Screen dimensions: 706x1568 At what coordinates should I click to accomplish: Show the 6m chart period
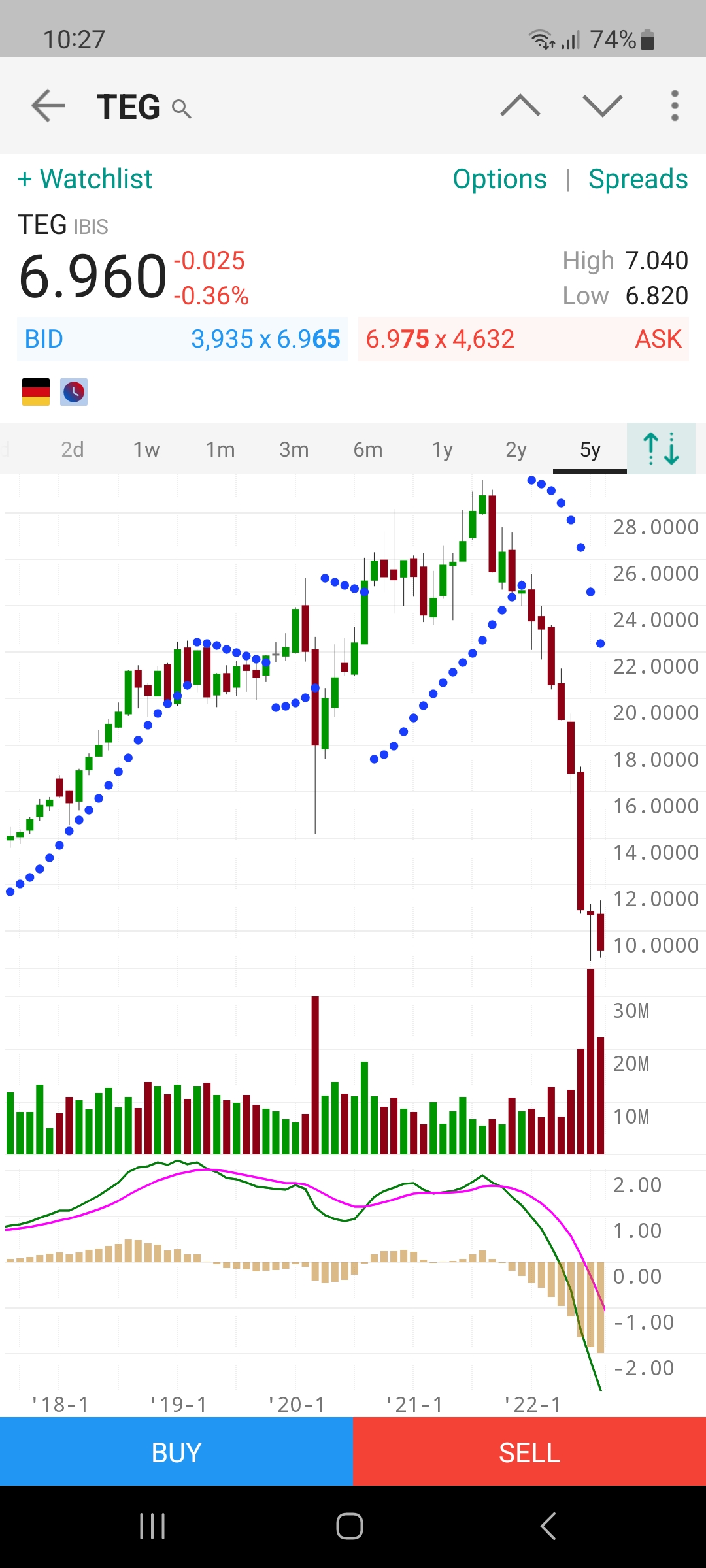tap(368, 449)
